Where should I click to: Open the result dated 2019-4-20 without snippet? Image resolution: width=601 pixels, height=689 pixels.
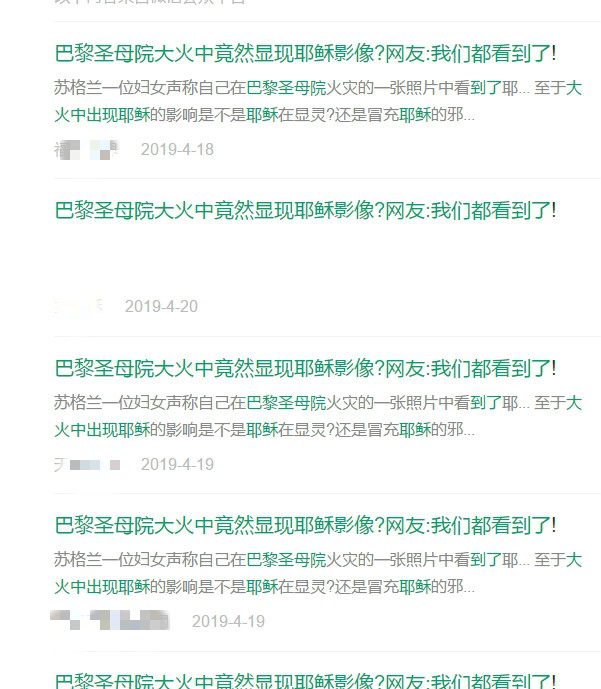tap(305, 211)
